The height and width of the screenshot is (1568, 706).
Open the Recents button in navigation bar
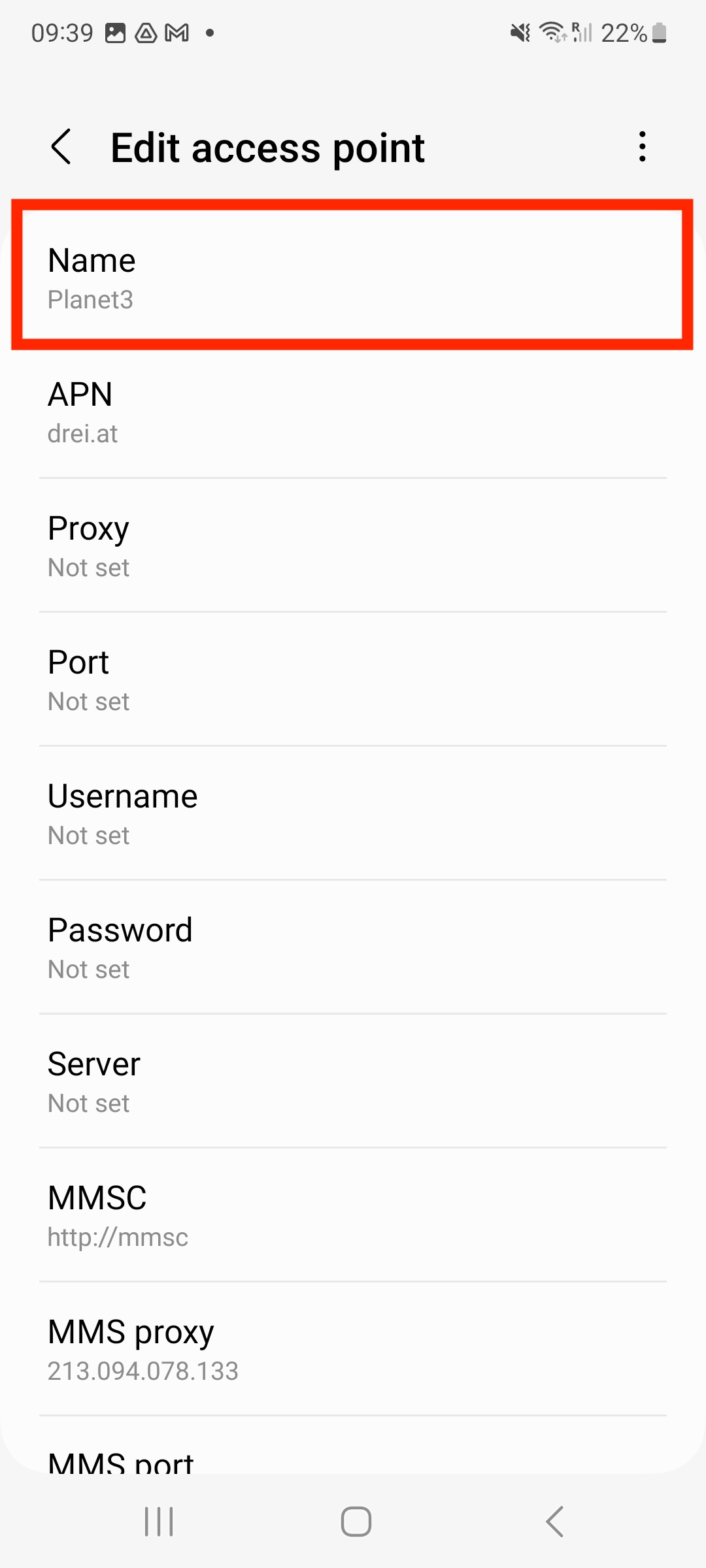[x=159, y=1521]
